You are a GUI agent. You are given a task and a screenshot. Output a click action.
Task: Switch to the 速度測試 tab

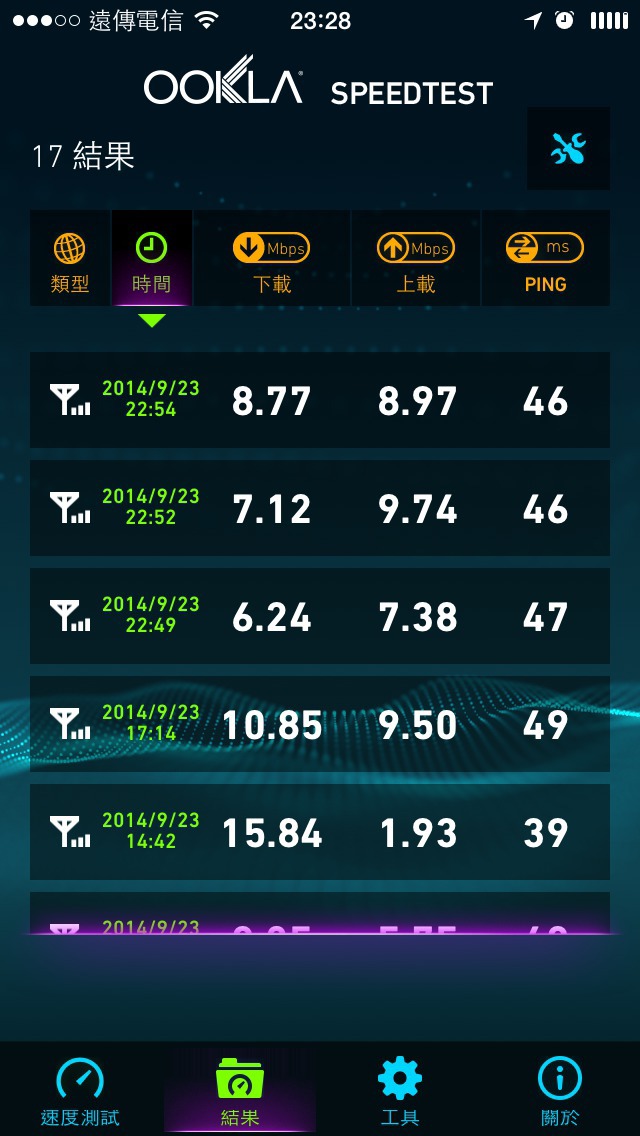(80, 1090)
